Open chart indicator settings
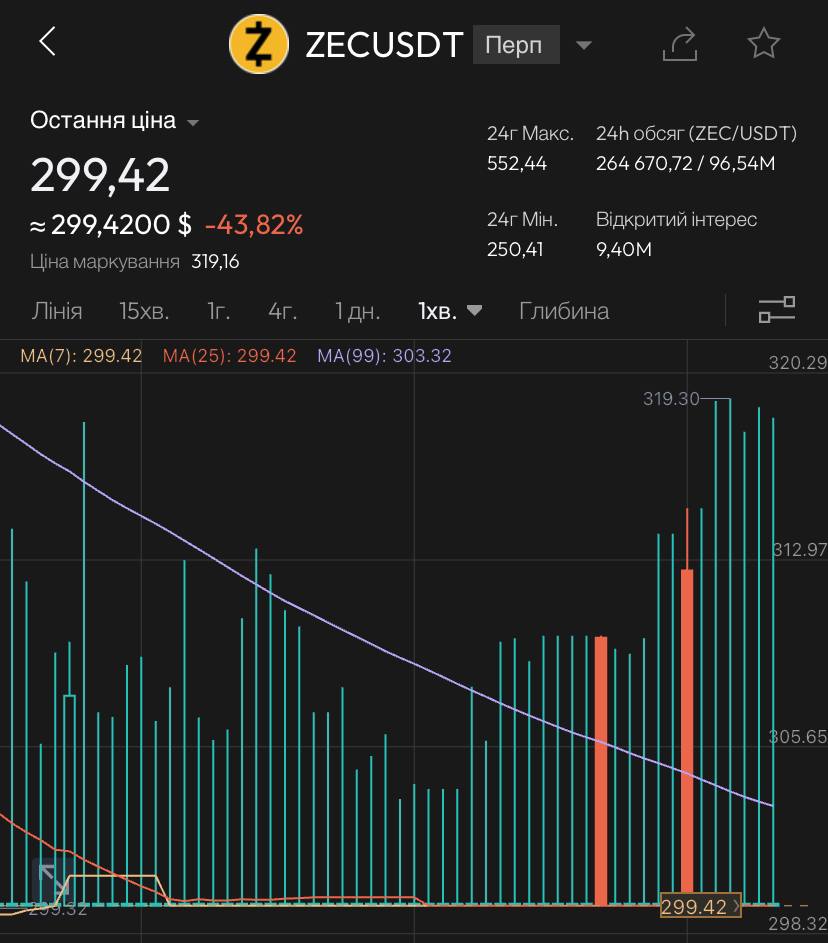 [x=777, y=310]
